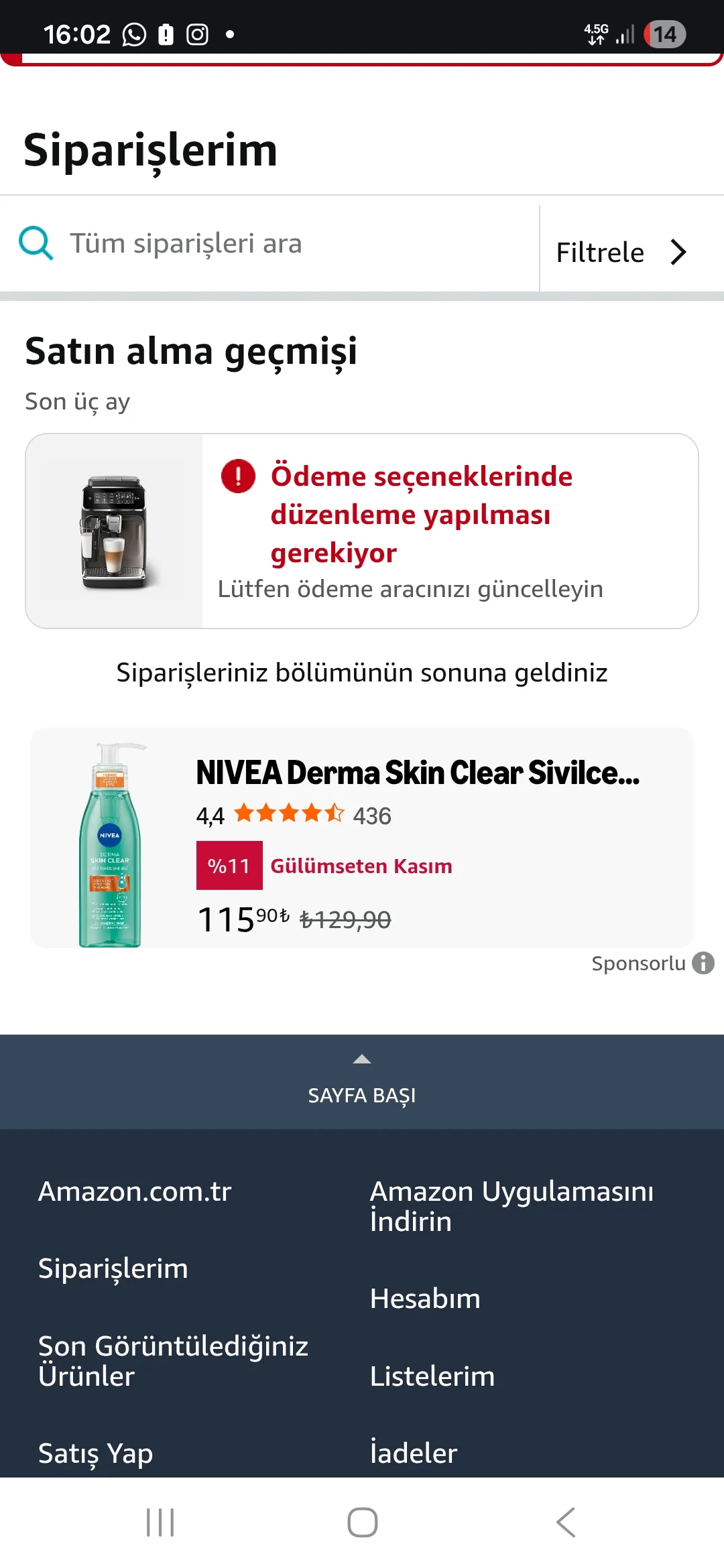Jump back to top with SAYFA BAŞI
Screen dimensions: 724x1568
(x=362, y=1082)
